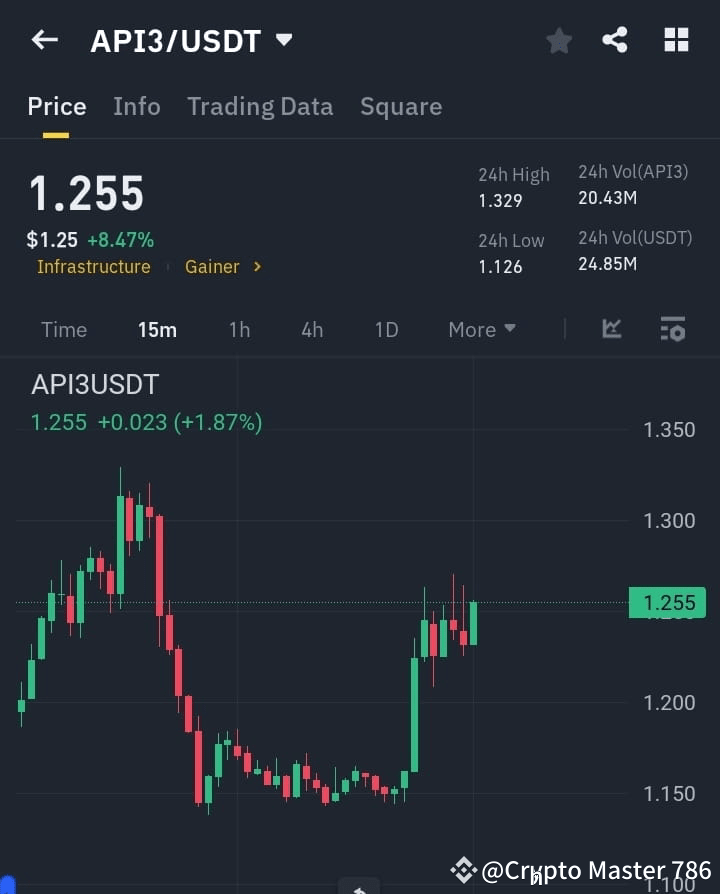
Task: Switch to the Square tab
Action: coord(400,106)
